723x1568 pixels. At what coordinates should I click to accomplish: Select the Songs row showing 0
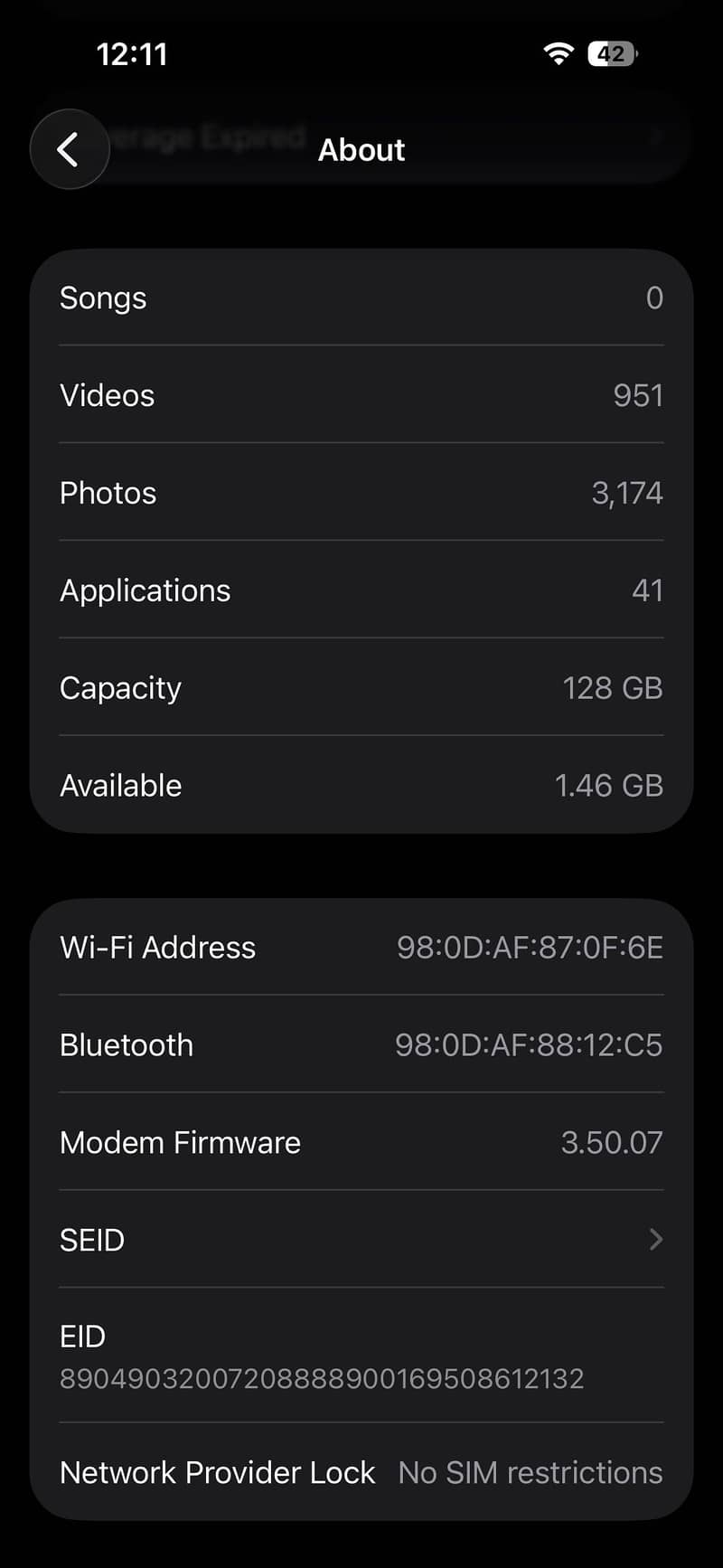tap(361, 298)
